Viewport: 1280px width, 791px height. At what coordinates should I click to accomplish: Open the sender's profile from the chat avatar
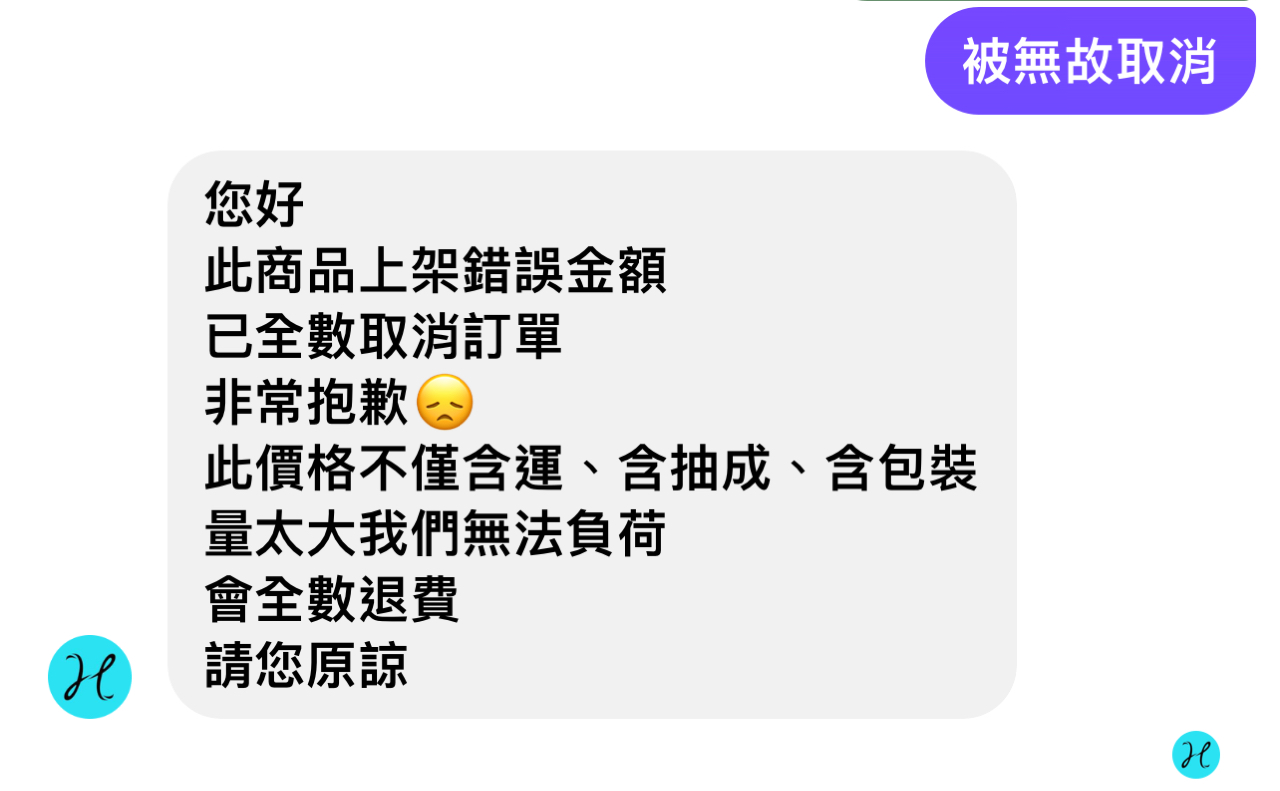pyautogui.click(x=90, y=677)
